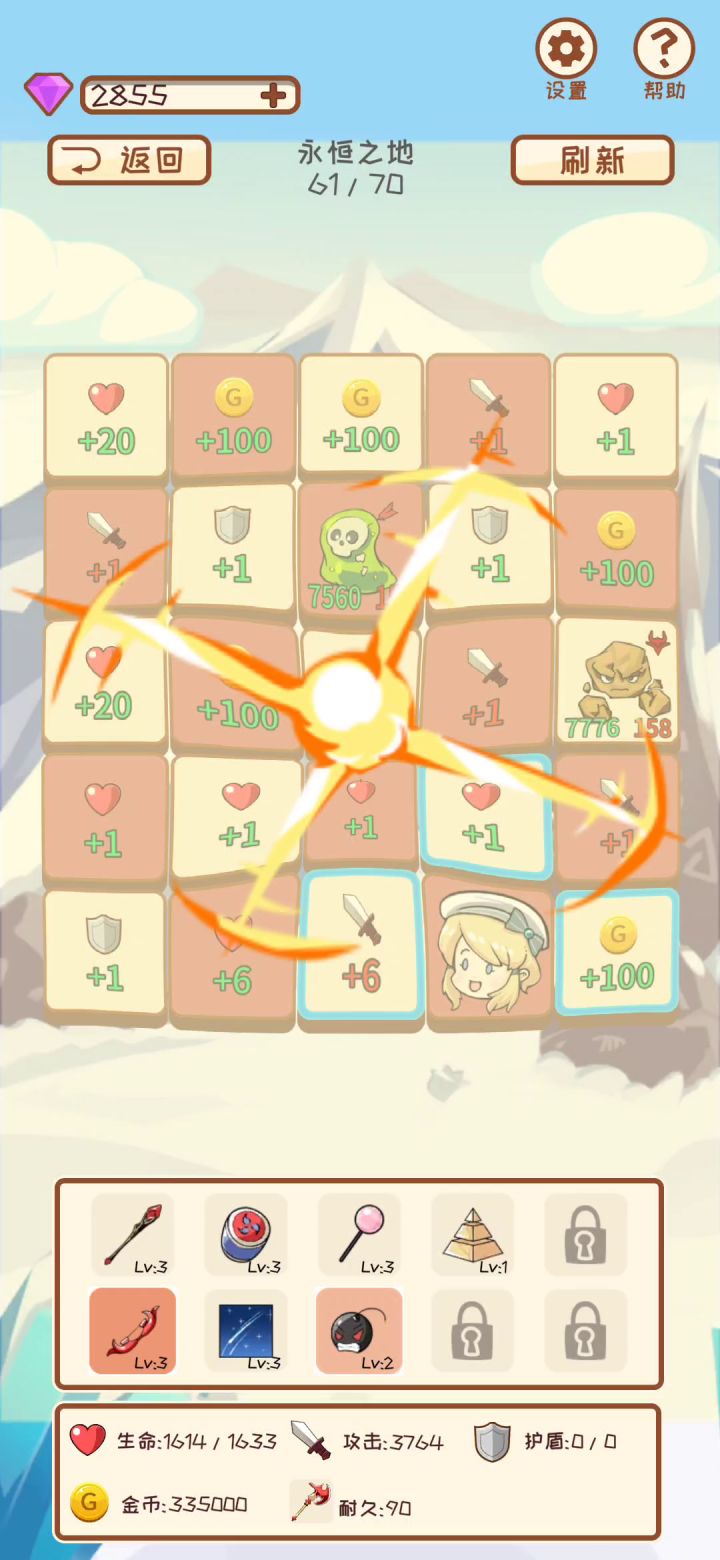Image resolution: width=720 pixels, height=1560 pixels.
Task: Tap the blue drum item Lv:3
Action: tap(246, 1235)
